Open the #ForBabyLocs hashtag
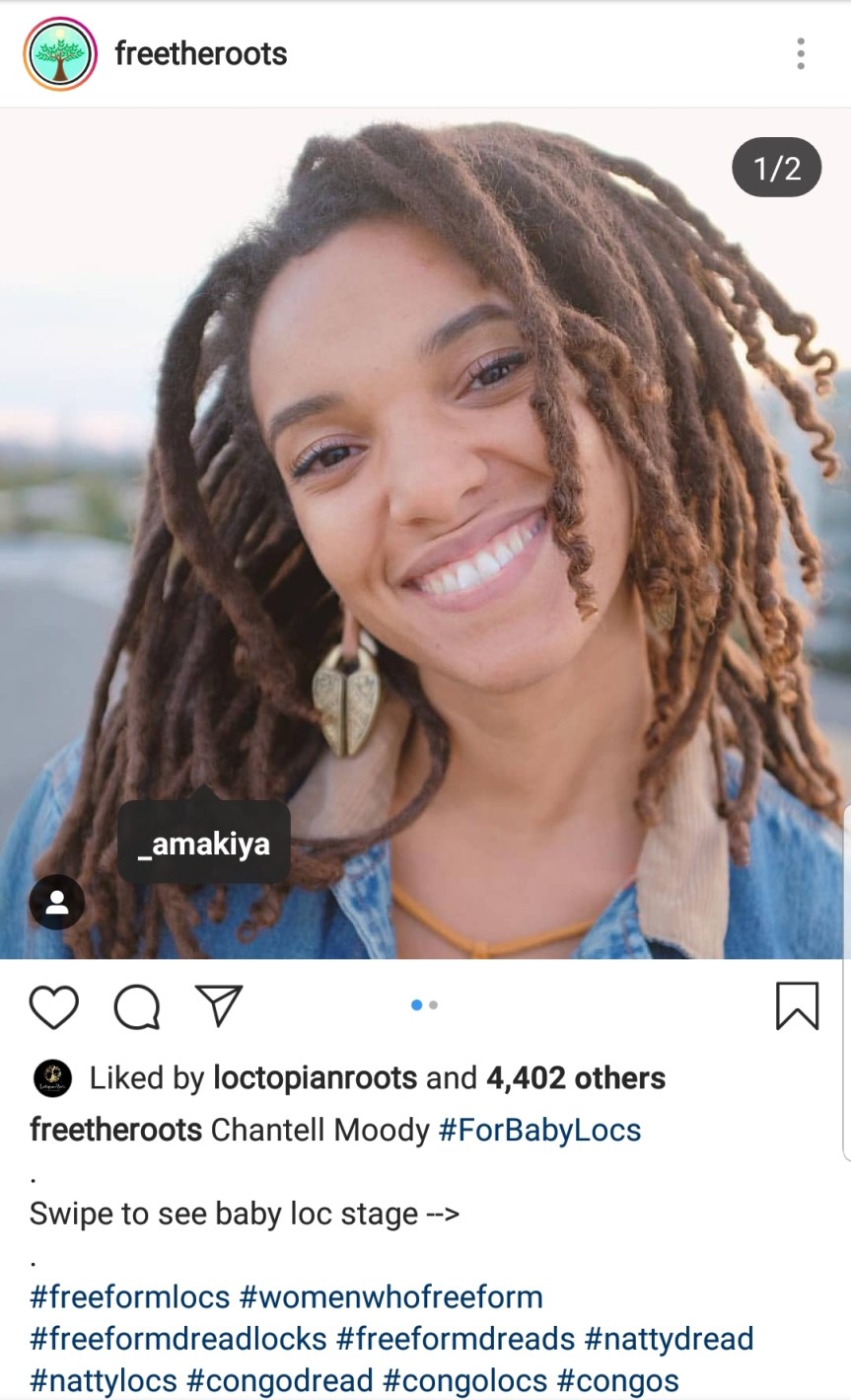Image resolution: width=851 pixels, height=1400 pixels. pos(539,1130)
